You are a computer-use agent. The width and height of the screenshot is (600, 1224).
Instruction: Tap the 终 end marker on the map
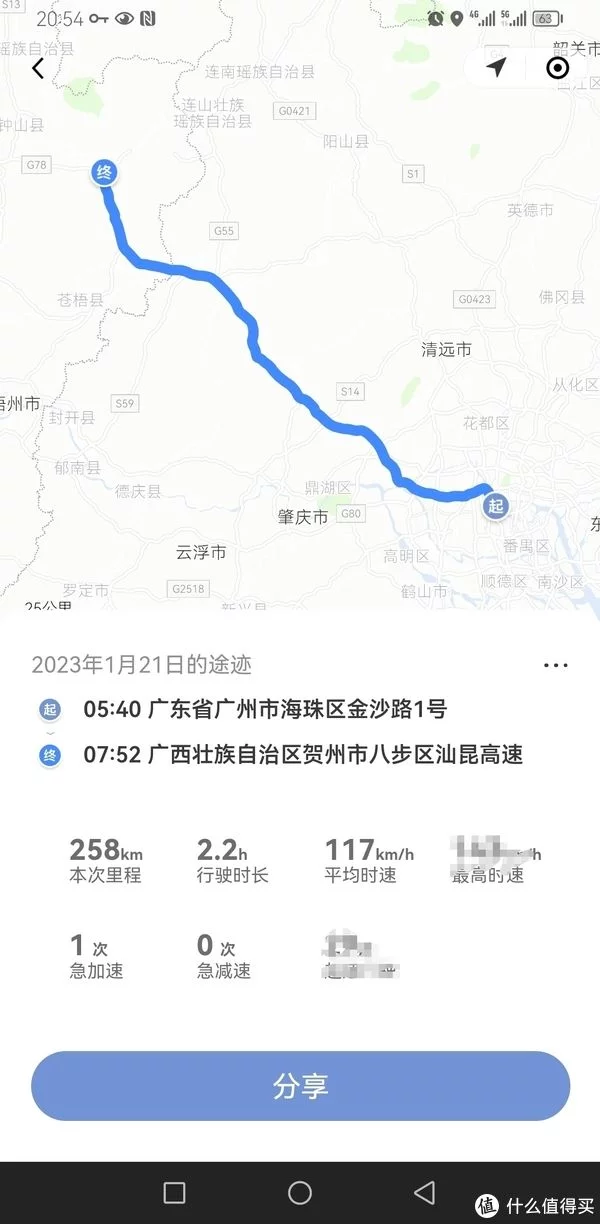[104, 173]
